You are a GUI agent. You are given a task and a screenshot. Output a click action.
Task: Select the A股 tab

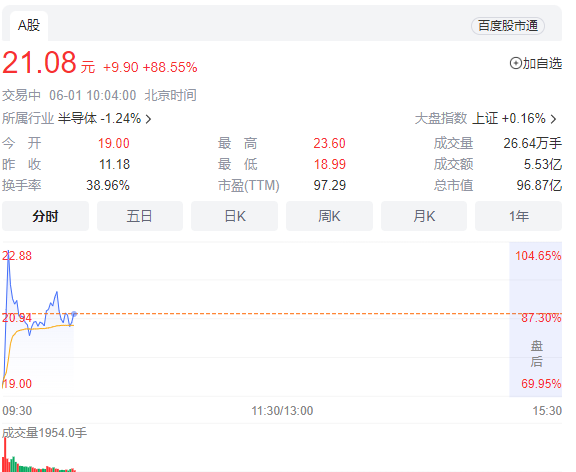point(29,26)
